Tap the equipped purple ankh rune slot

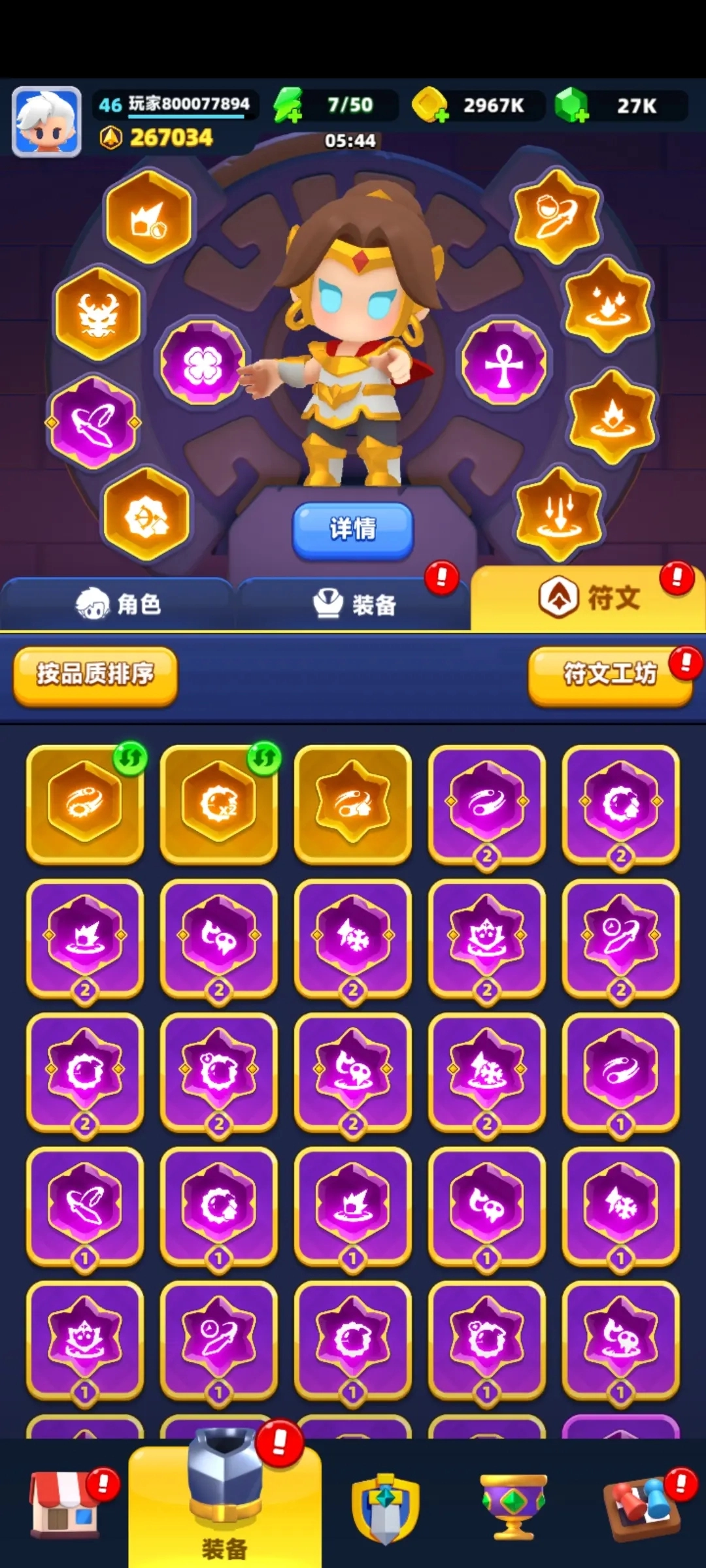click(503, 364)
